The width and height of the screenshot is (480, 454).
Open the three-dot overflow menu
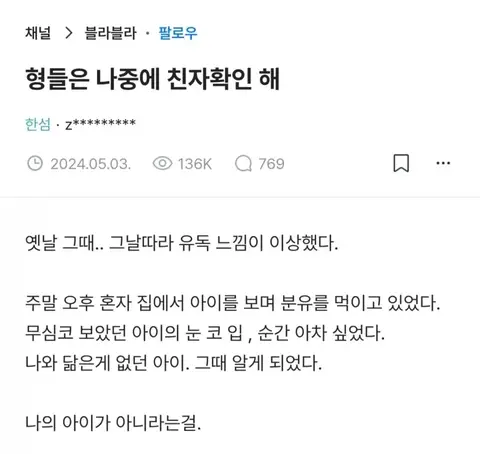coord(443,163)
